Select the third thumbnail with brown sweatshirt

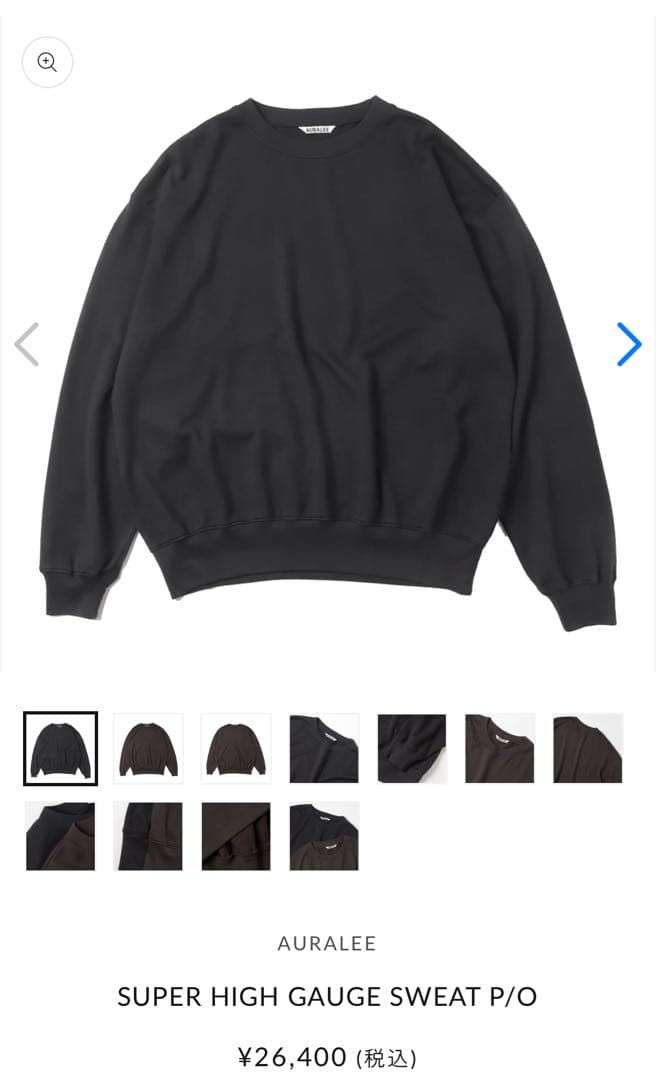236,748
